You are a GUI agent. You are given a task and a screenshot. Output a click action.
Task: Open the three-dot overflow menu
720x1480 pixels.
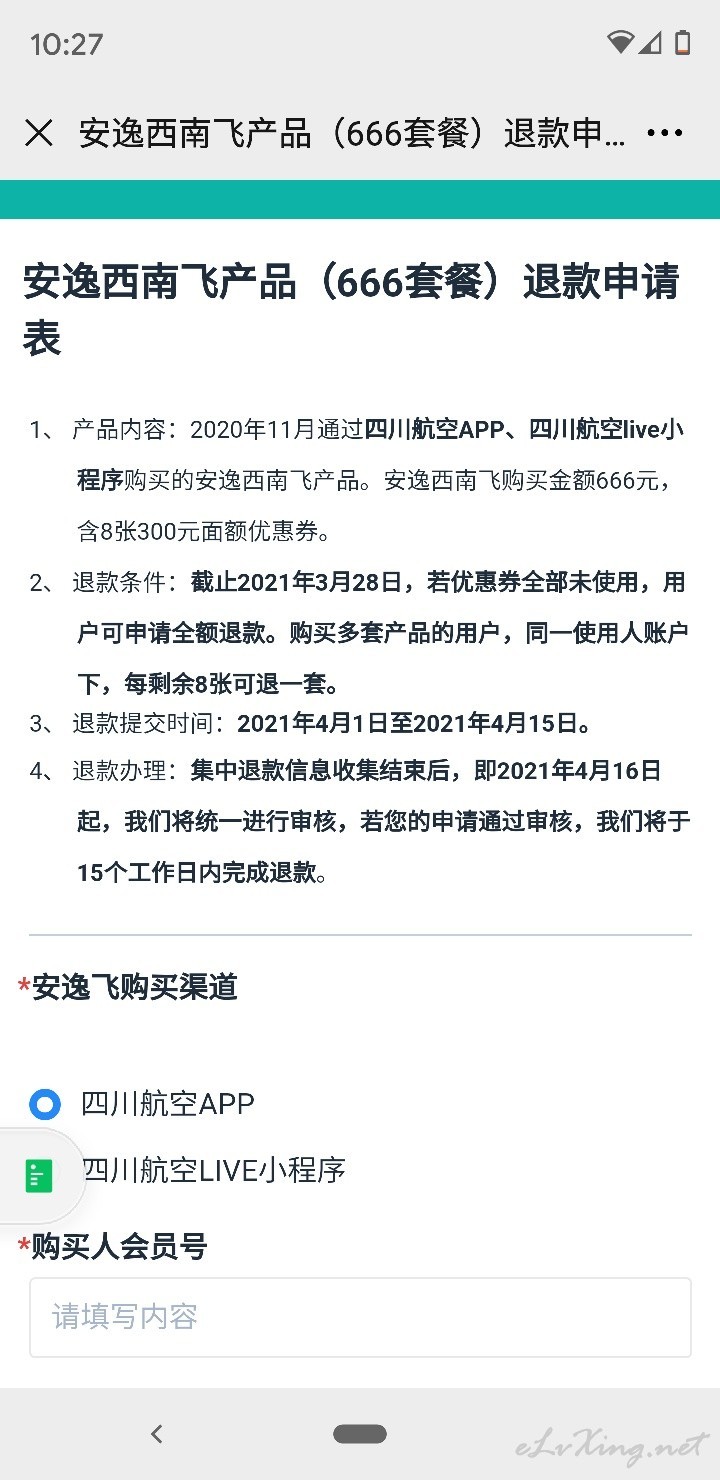point(665,133)
